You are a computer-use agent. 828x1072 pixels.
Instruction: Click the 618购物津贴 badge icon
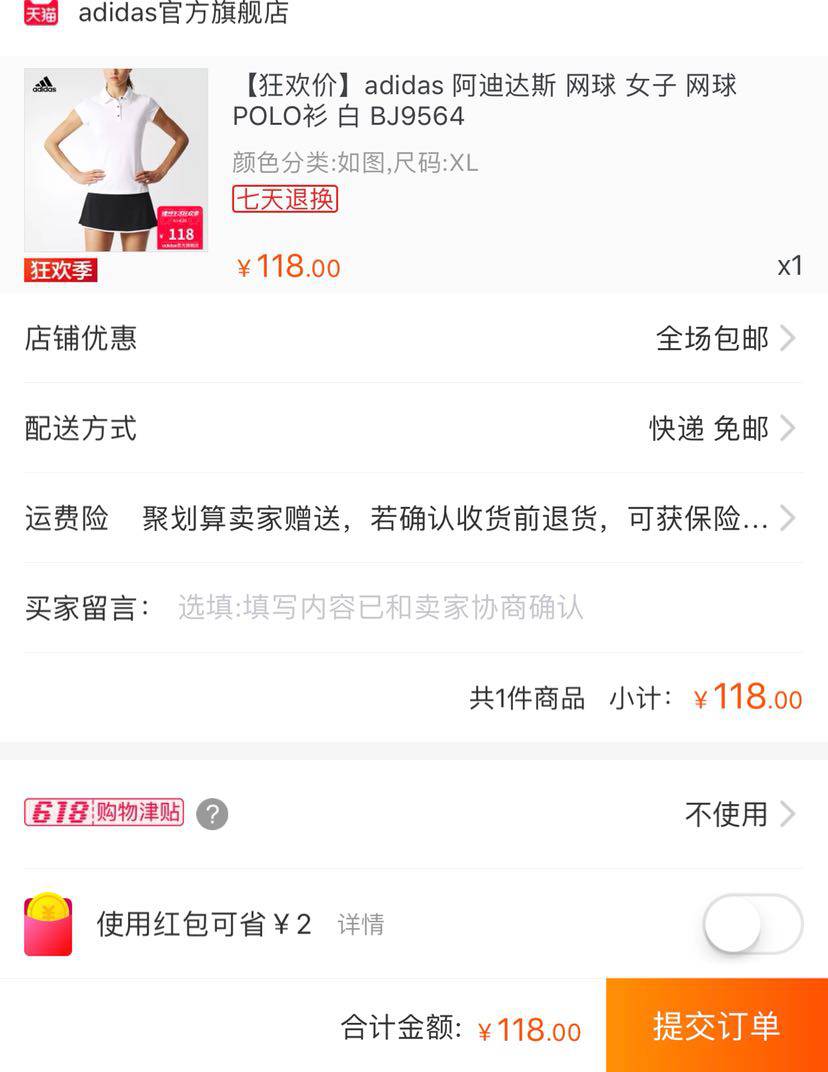(x=102, y=814)
